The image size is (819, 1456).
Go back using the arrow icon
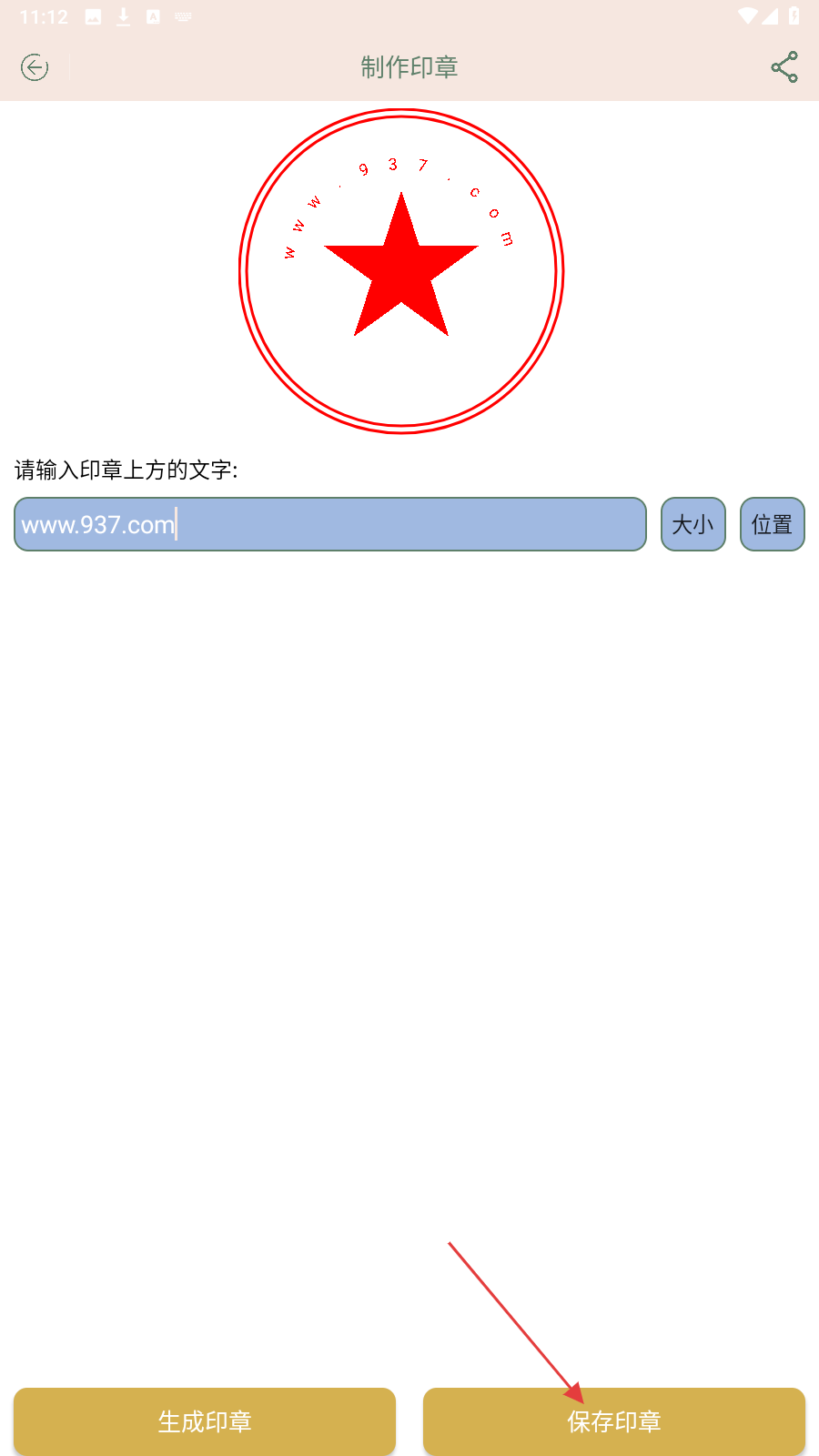point(35,67)
